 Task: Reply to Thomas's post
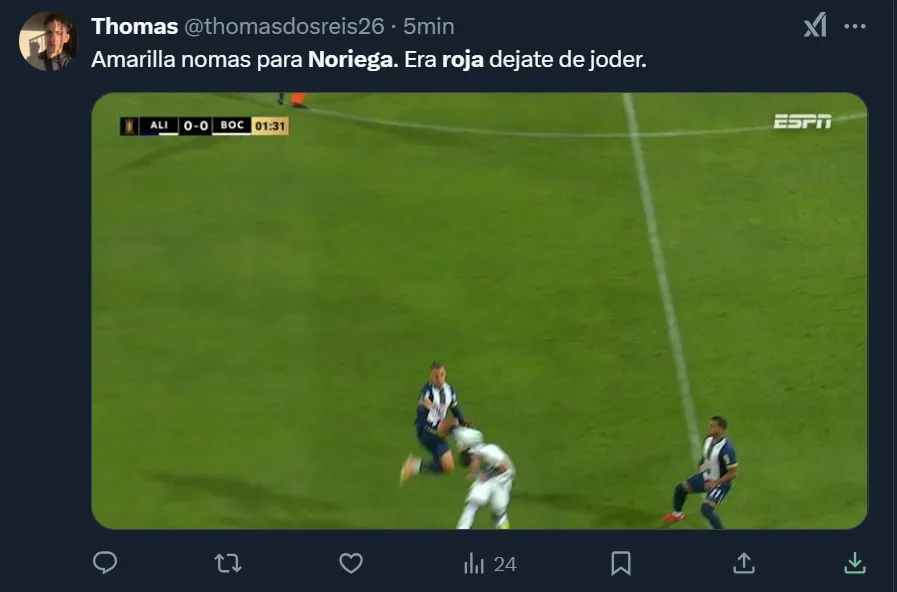(x=105, y=564)
